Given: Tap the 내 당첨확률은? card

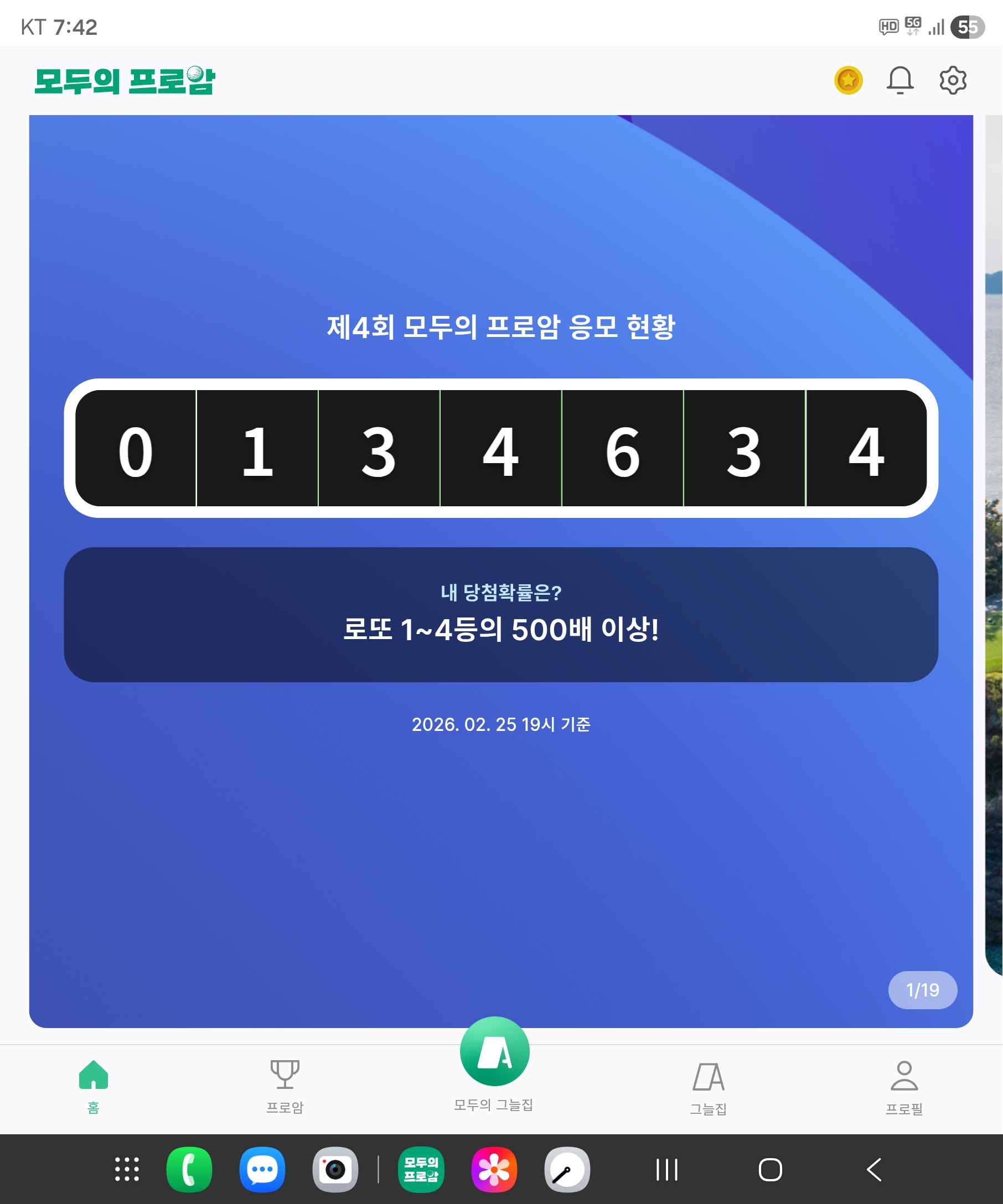Looking at the screenshot, I should click(500, 614).
